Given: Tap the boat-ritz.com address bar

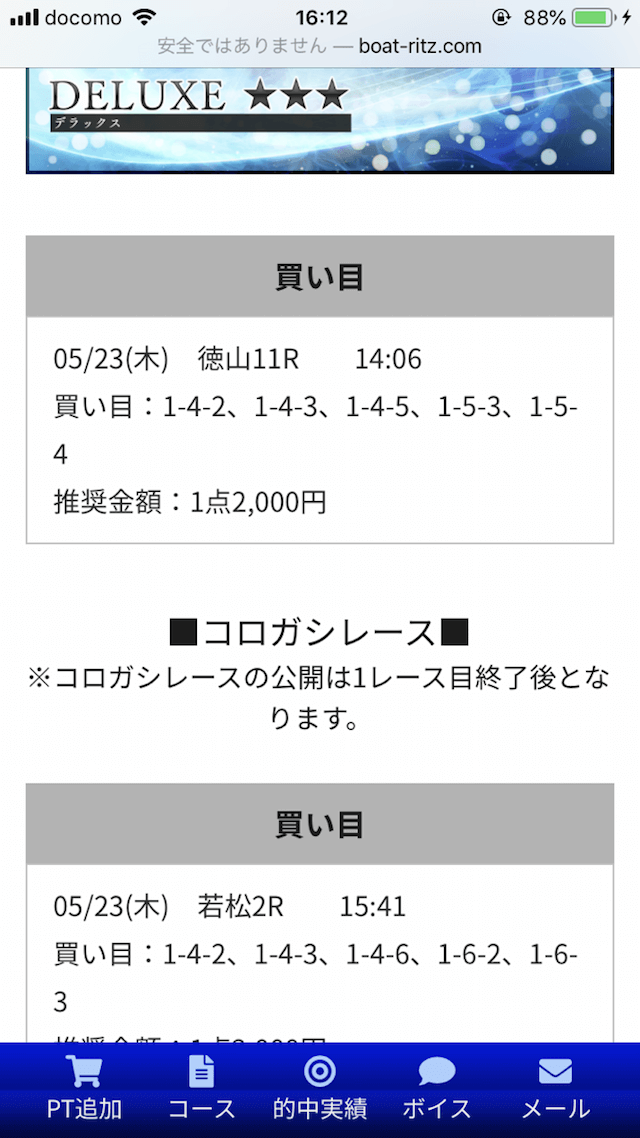Looking at the screenshot, I should [320, 46].
